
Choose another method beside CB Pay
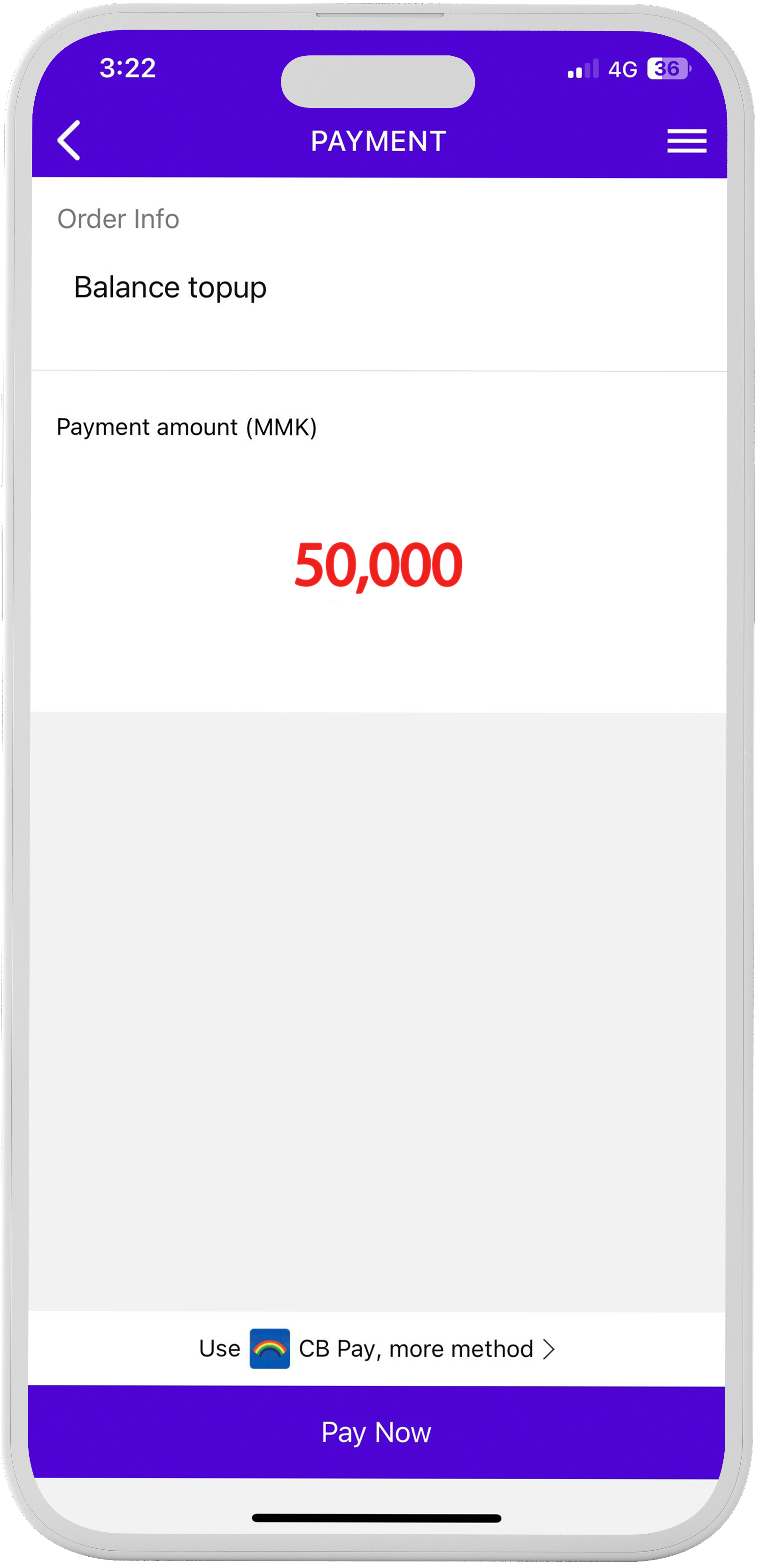click(x=377, y=1350)
